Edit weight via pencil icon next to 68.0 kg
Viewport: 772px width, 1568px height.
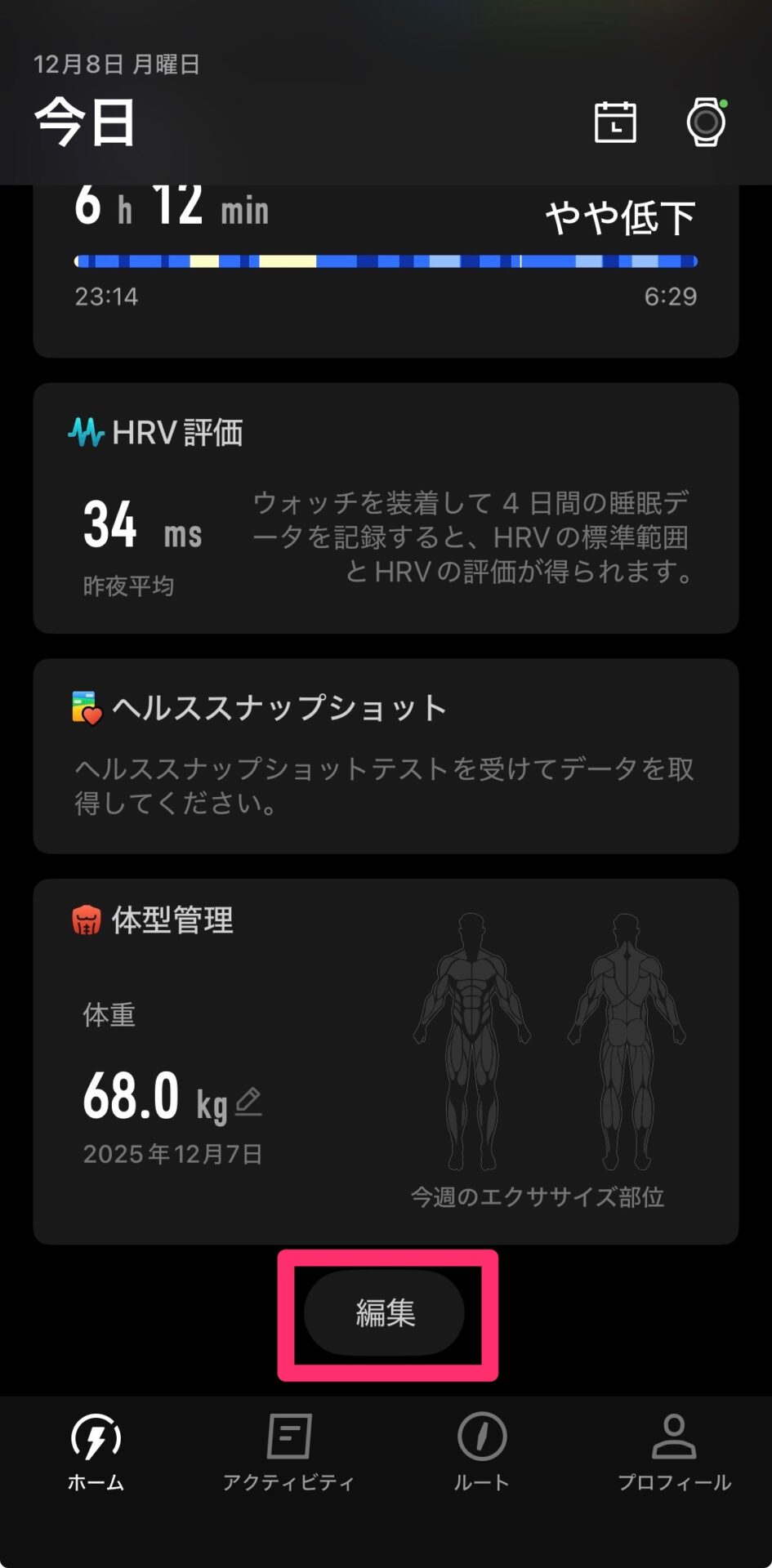pyautogui.click(x=248, y=1102)
